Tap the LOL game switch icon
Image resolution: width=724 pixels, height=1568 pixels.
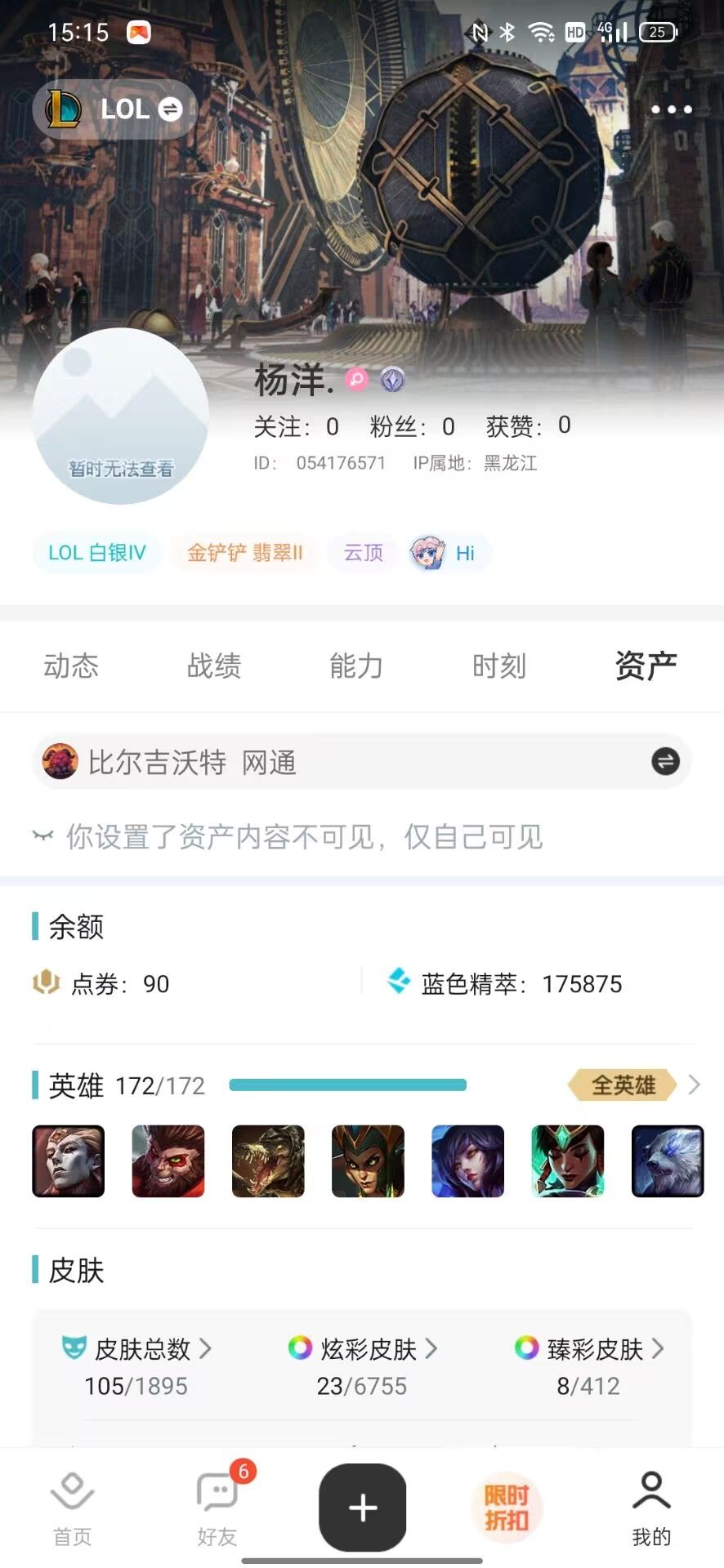(171, 109)
